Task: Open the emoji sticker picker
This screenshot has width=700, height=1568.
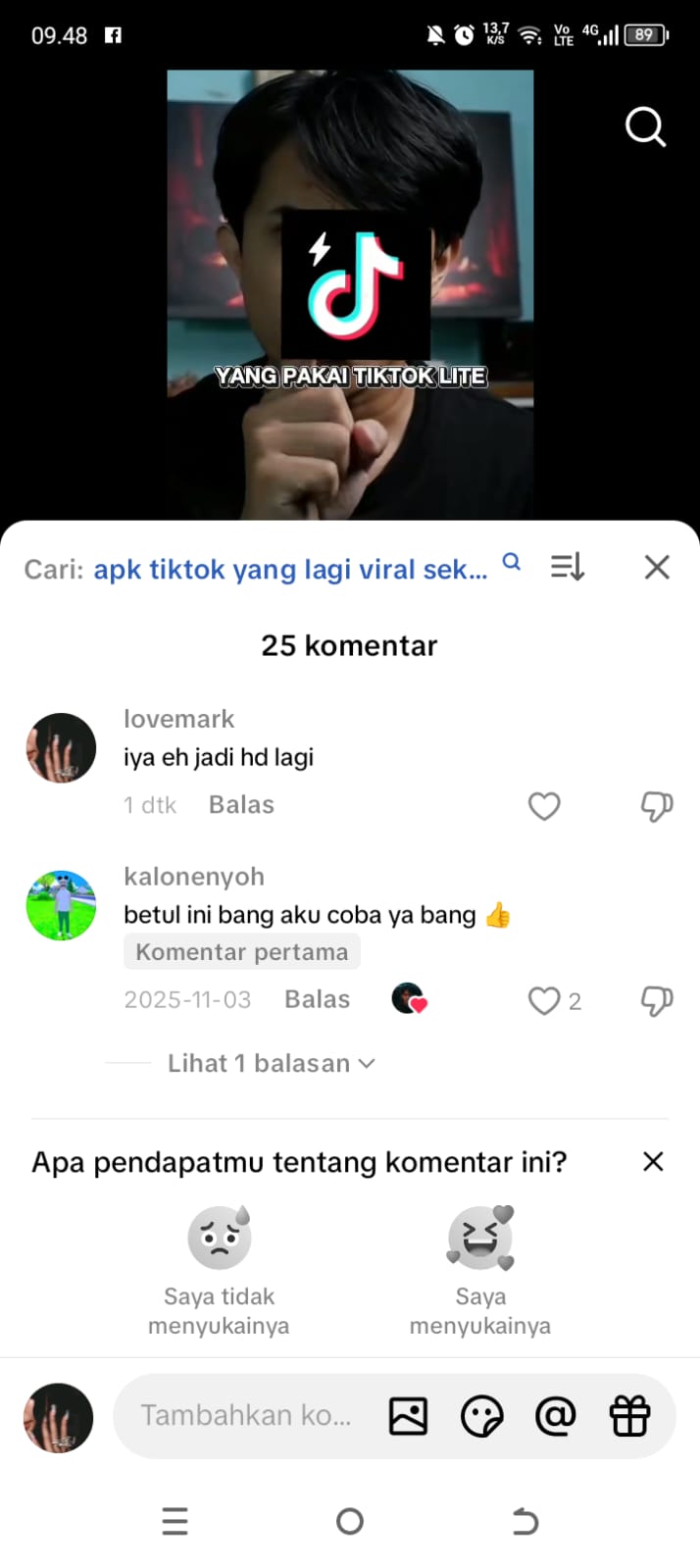Action: [x=481, y=1416]
